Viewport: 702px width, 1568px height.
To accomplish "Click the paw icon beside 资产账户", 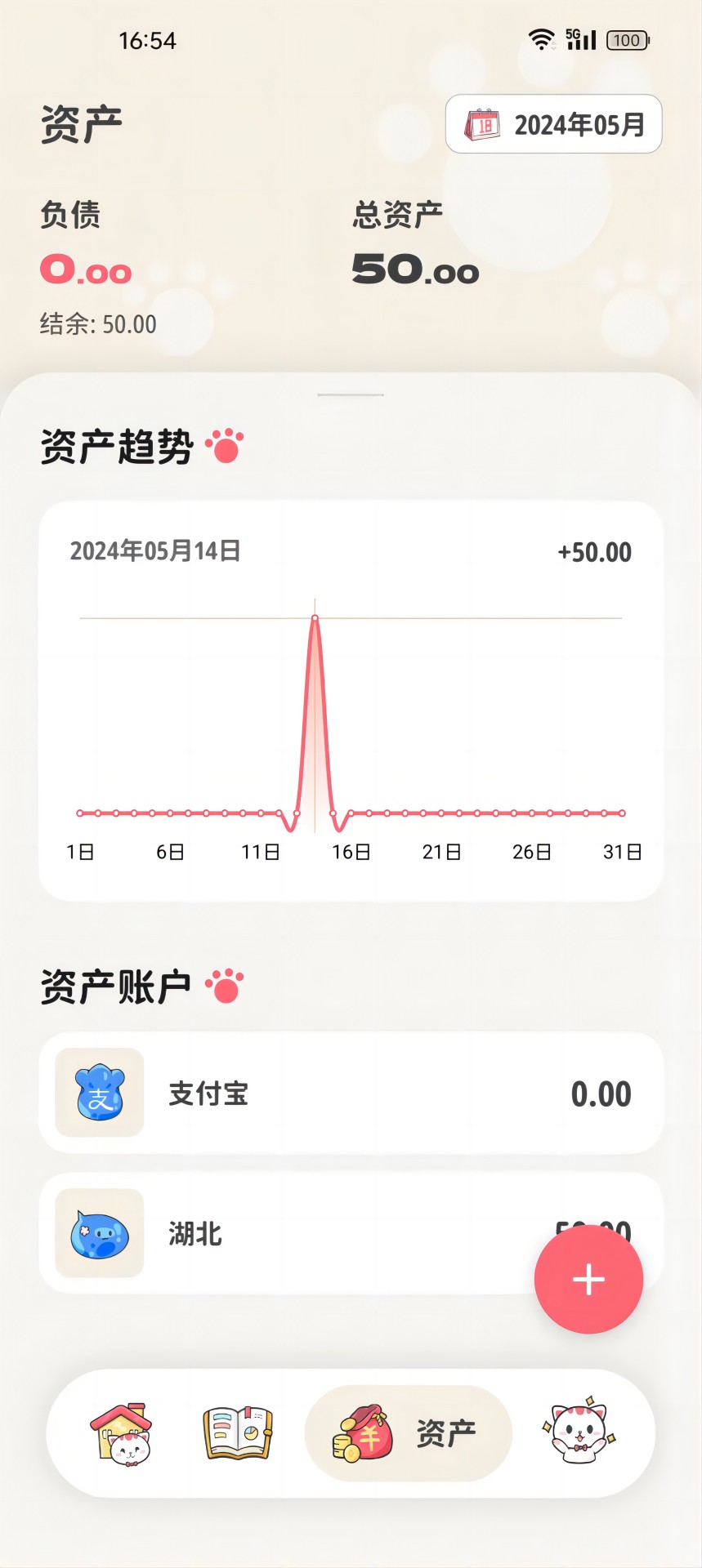I will click(222, 984).
